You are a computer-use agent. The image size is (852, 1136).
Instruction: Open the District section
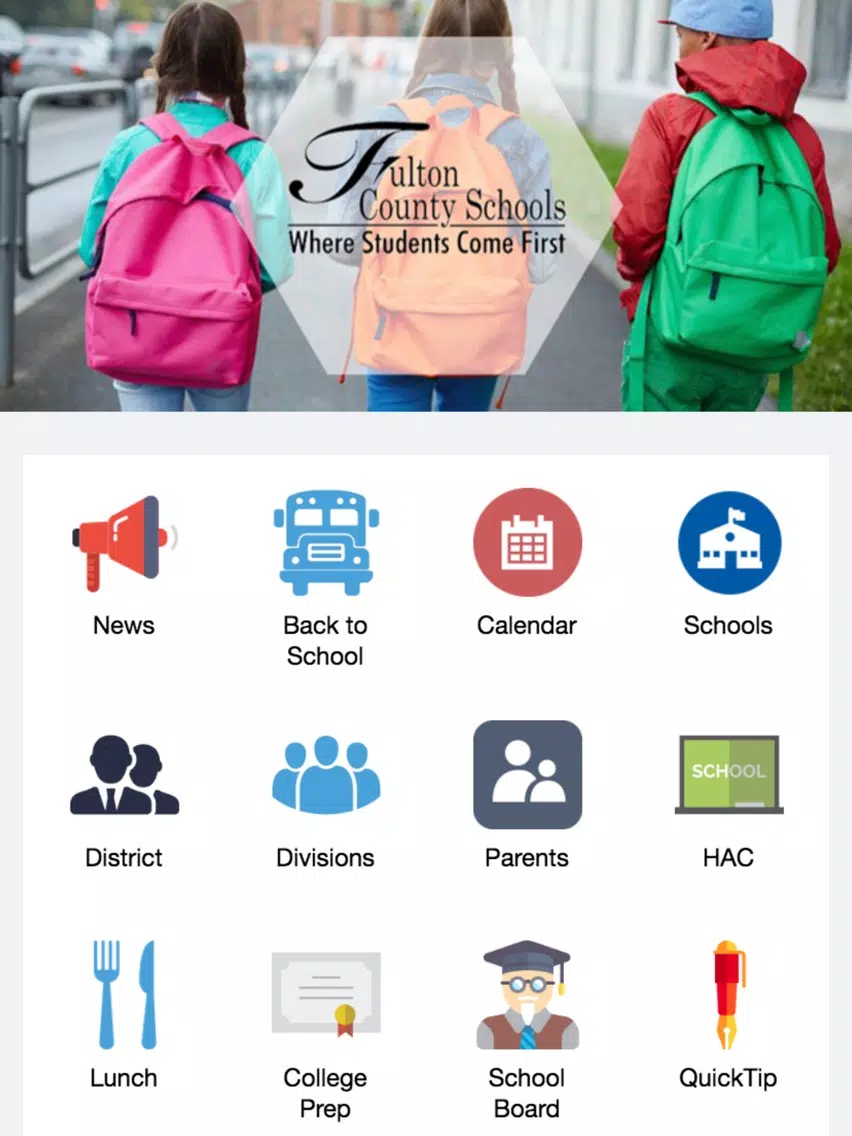pyautogui.click(x=124, y=776)
